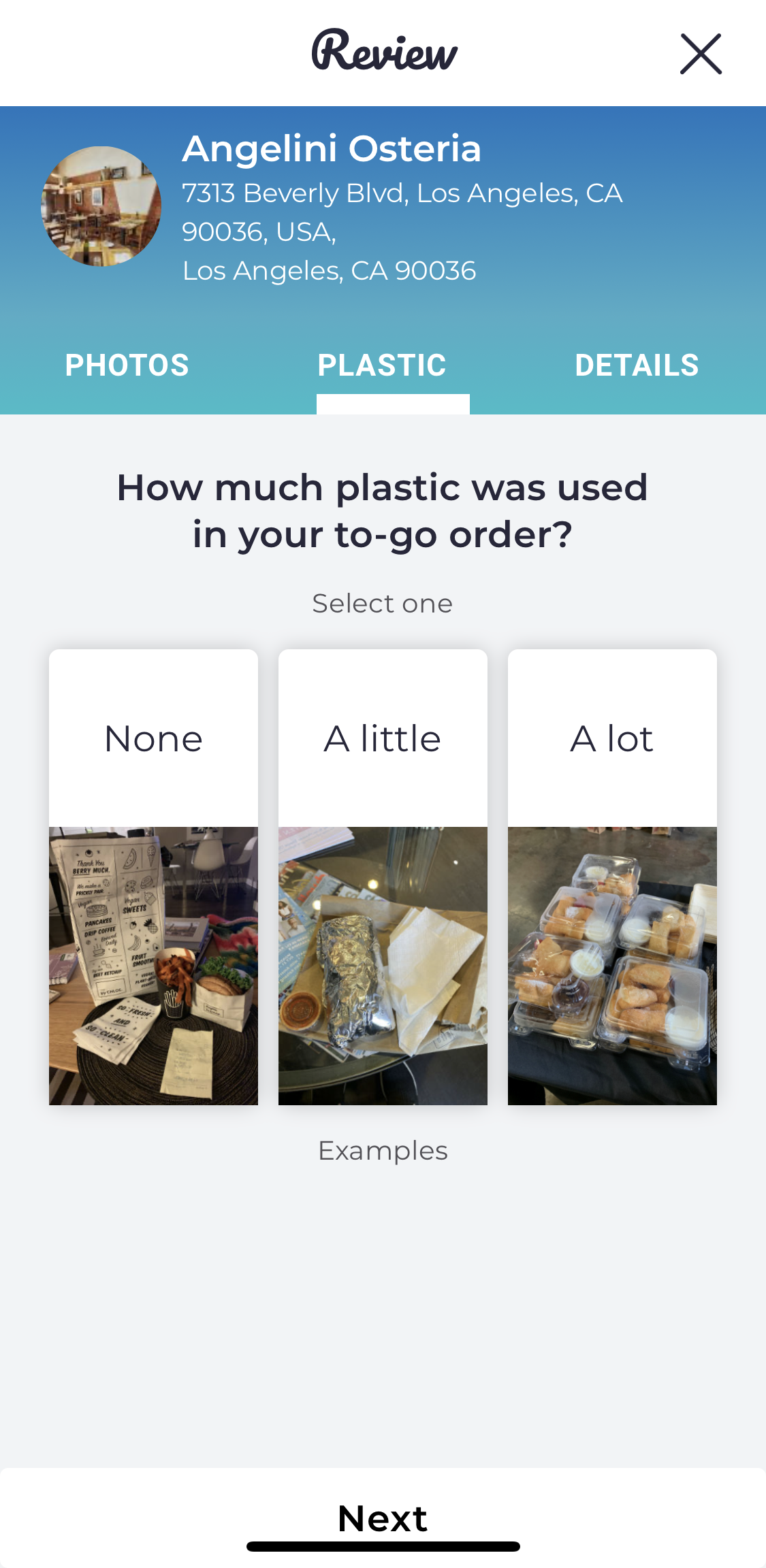Image resolution: width=766 pixels, height=1568 pixels.
Task: Tap the Next button
Action: point(383,1518)
